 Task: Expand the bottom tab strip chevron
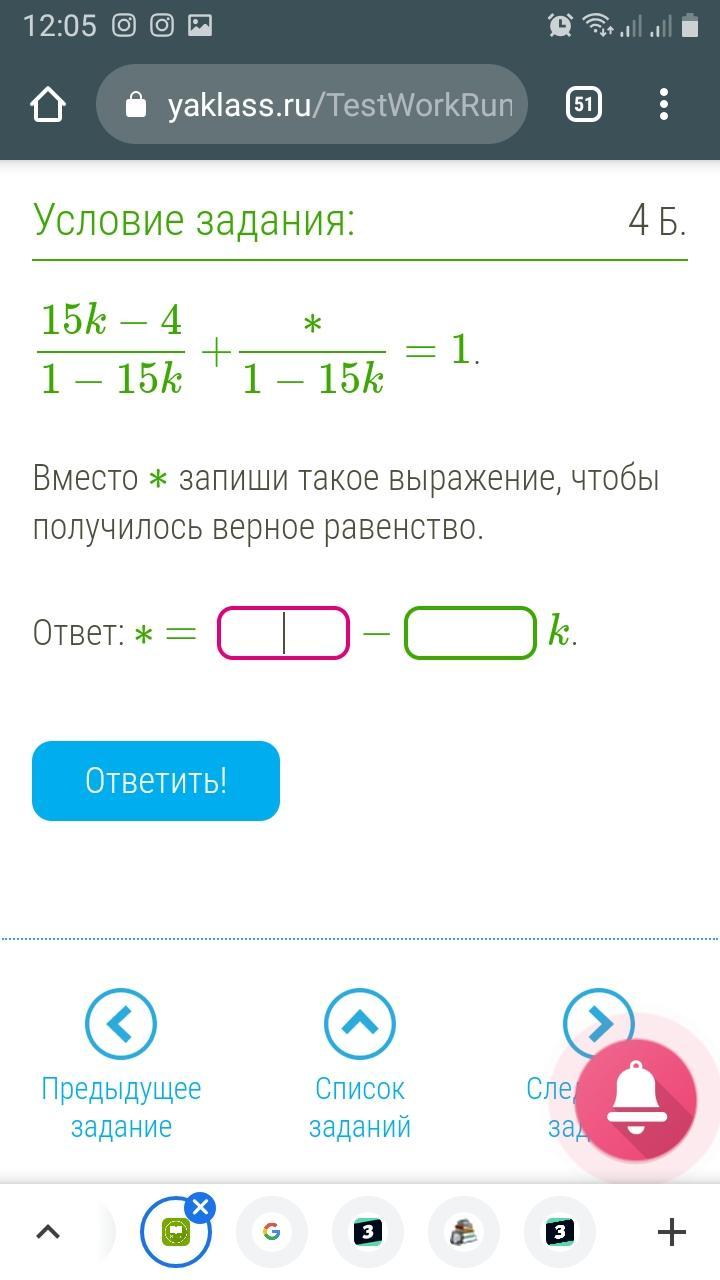click(x=48, y=1232)
